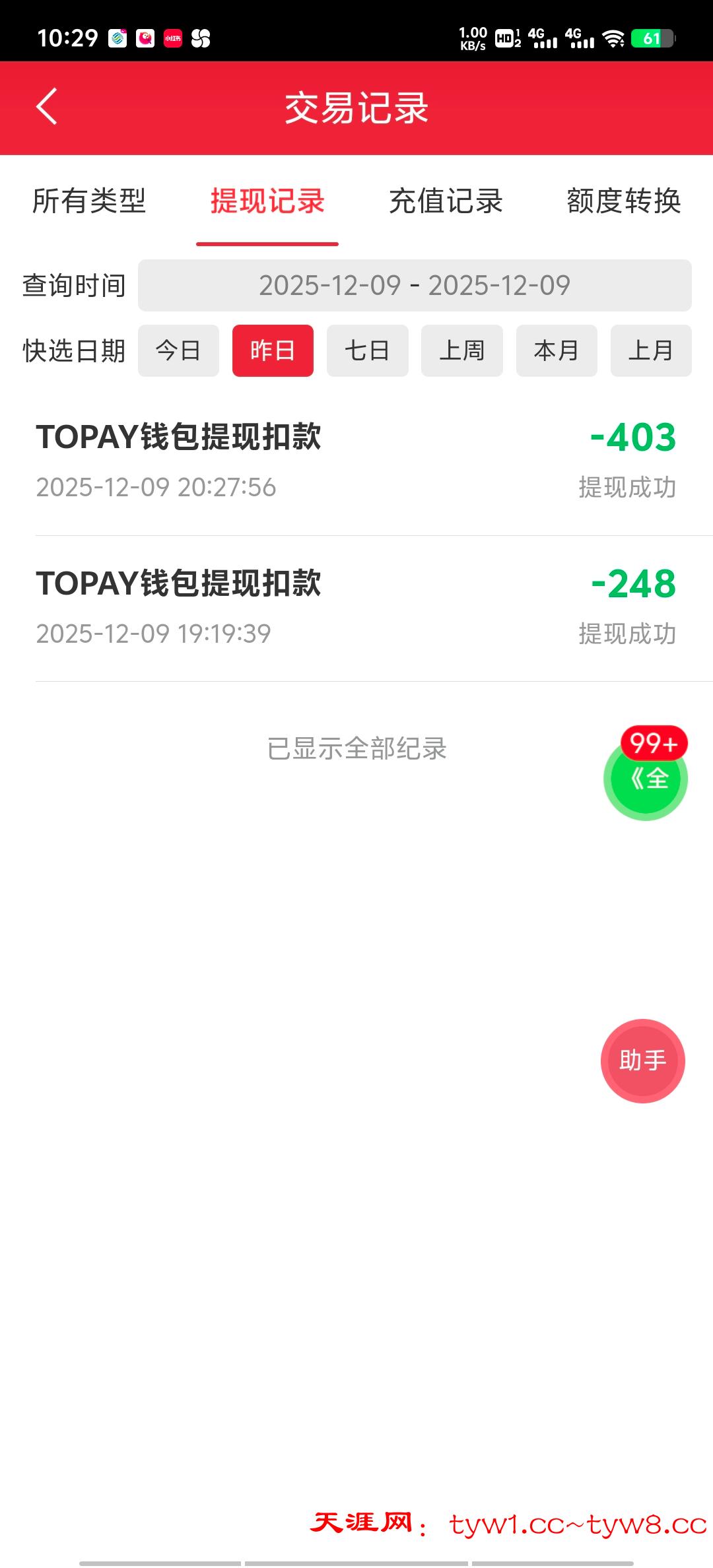The image size is (713, 1568).
Task: Open the 额度转换 tab
Action: coord(623,201)
